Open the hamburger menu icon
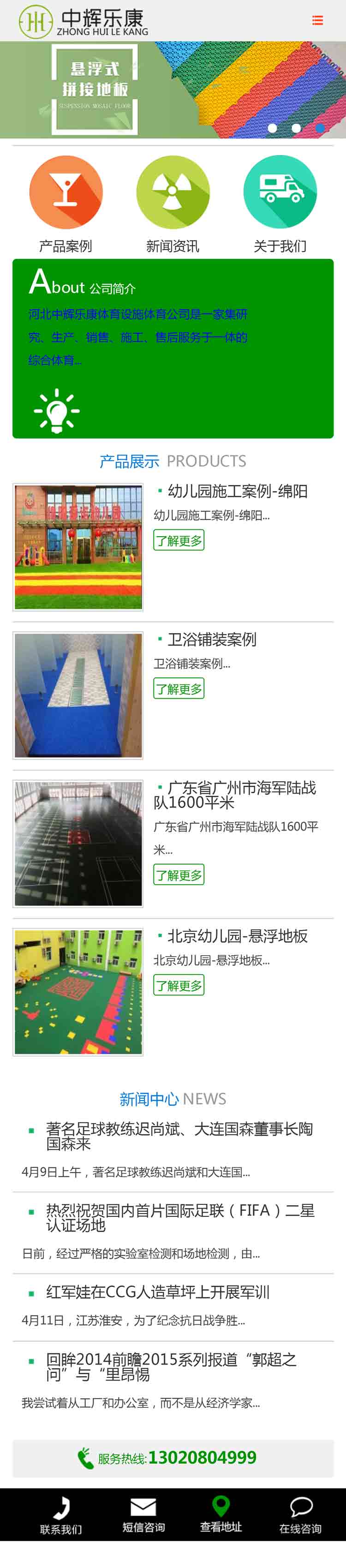346x1568 pixels. [x=317, y=21]
